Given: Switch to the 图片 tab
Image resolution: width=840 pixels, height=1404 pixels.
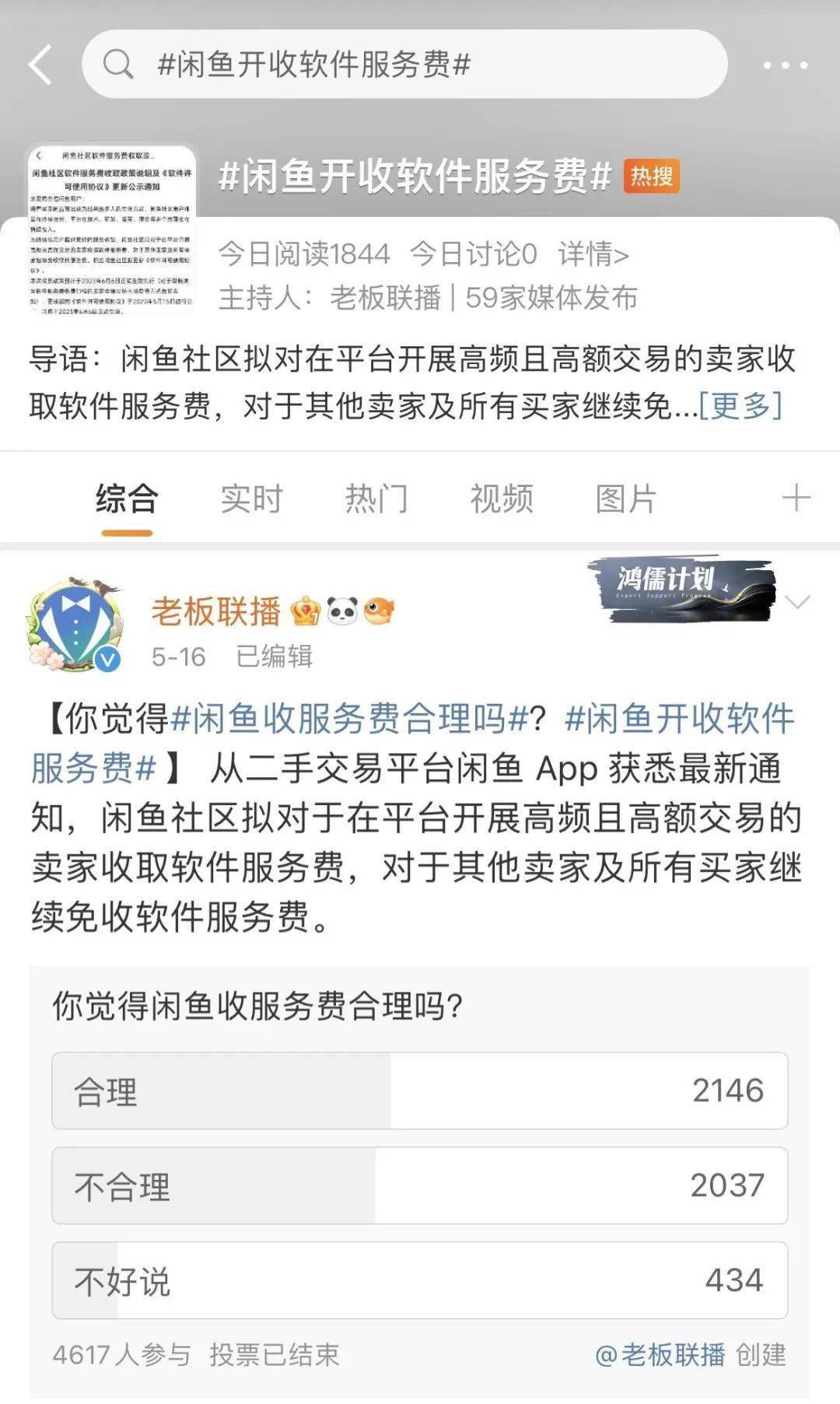Looking at the screenshot, I should pos(626,499).
